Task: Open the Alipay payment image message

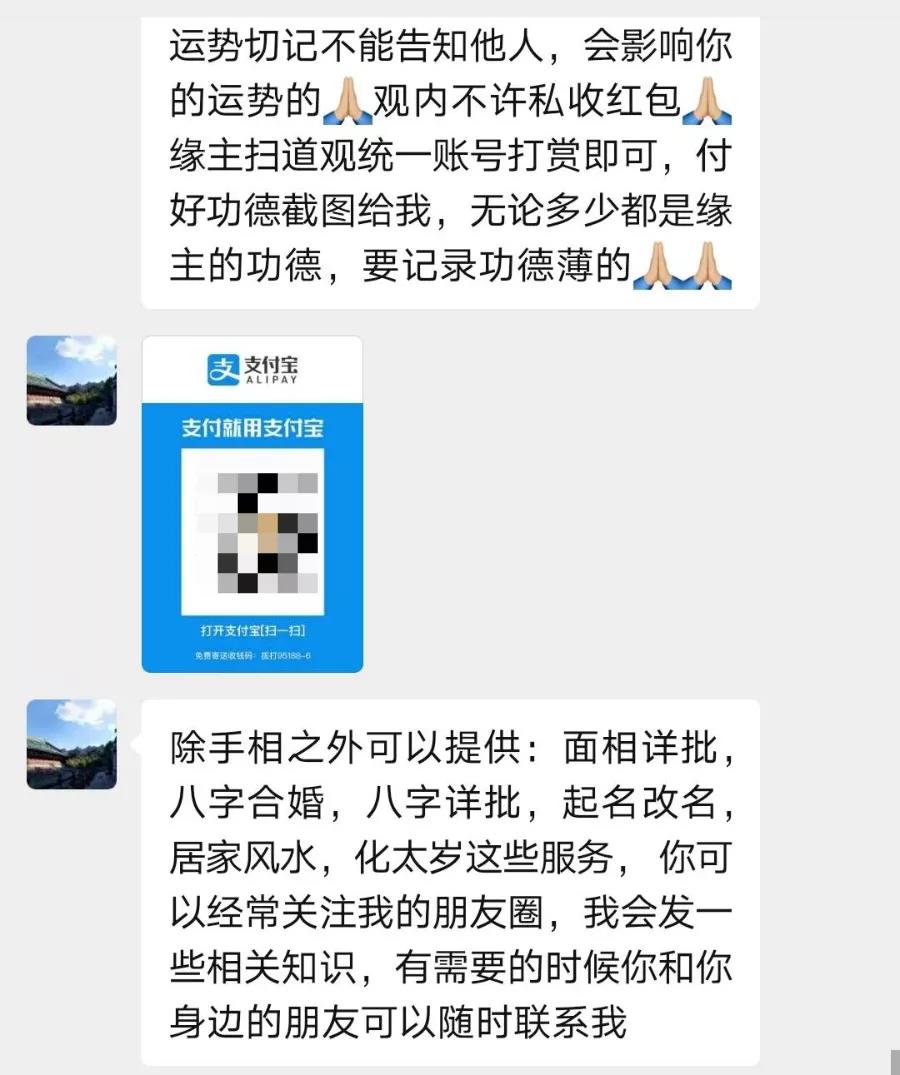Action: 252,503
